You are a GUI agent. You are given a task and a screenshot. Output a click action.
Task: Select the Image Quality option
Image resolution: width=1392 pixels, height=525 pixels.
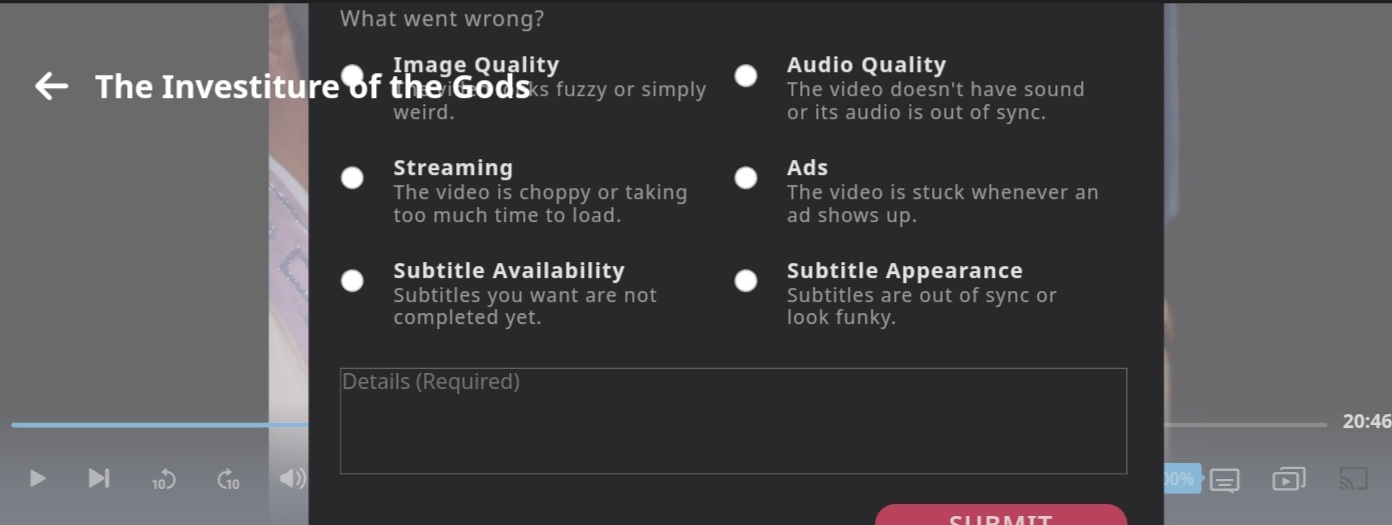(x=352, y=75)
